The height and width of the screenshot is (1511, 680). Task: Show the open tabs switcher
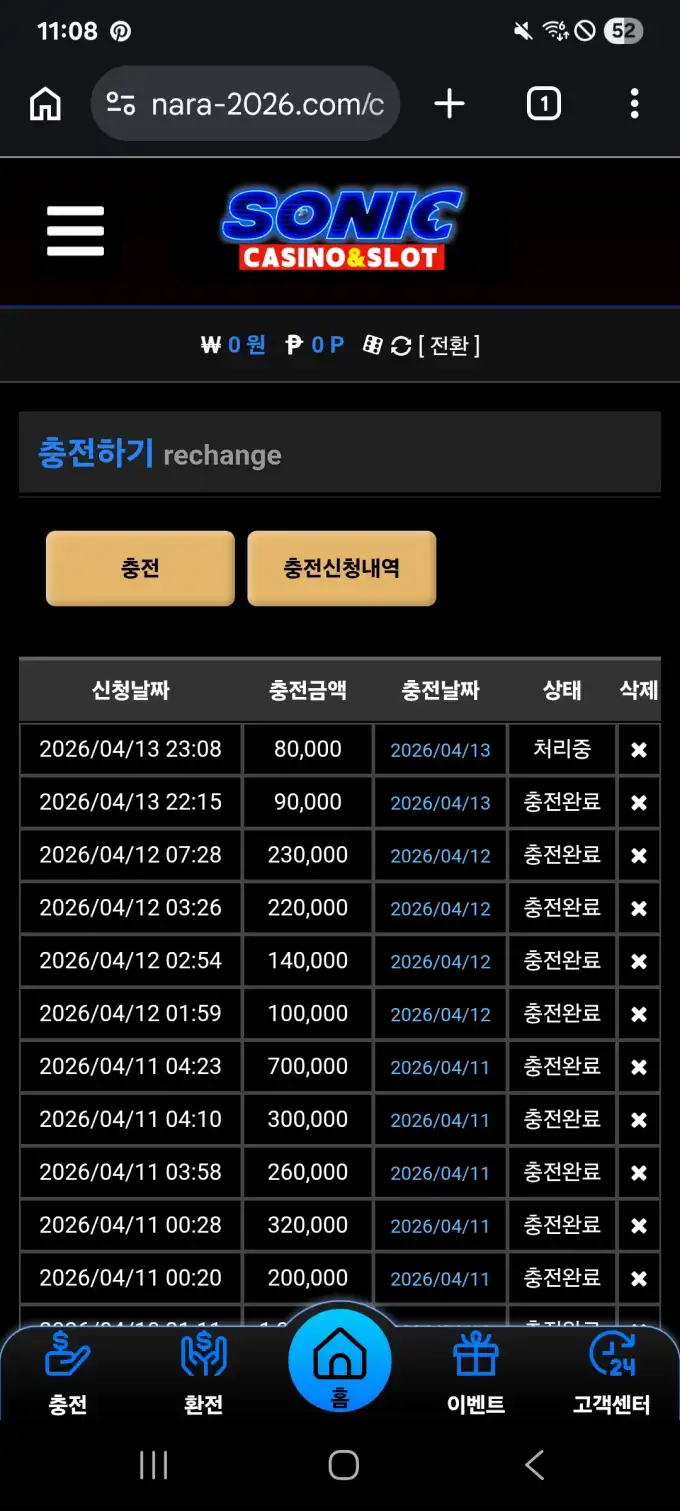(x=543, y=104)
